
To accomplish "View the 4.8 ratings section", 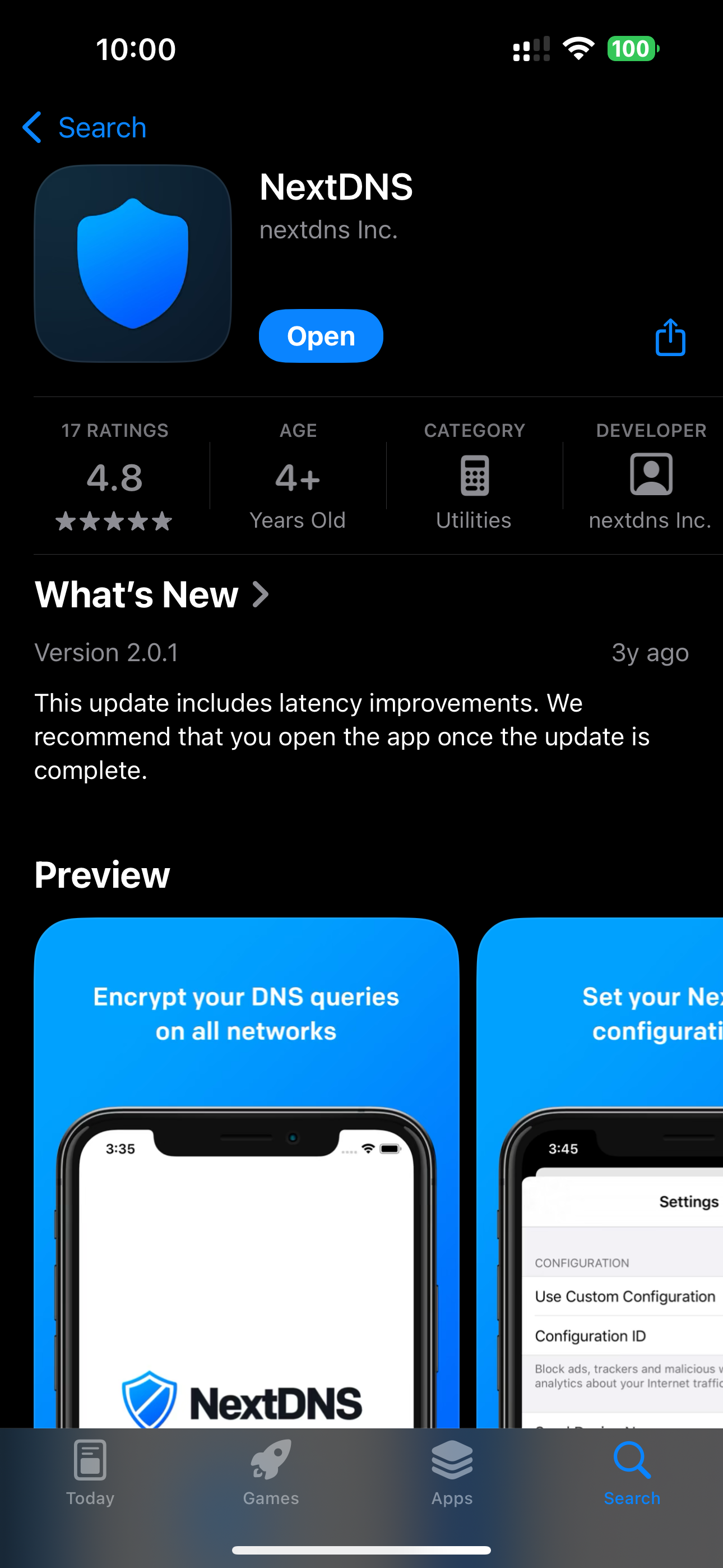I will pyautogui.click(x=114, y=478).
